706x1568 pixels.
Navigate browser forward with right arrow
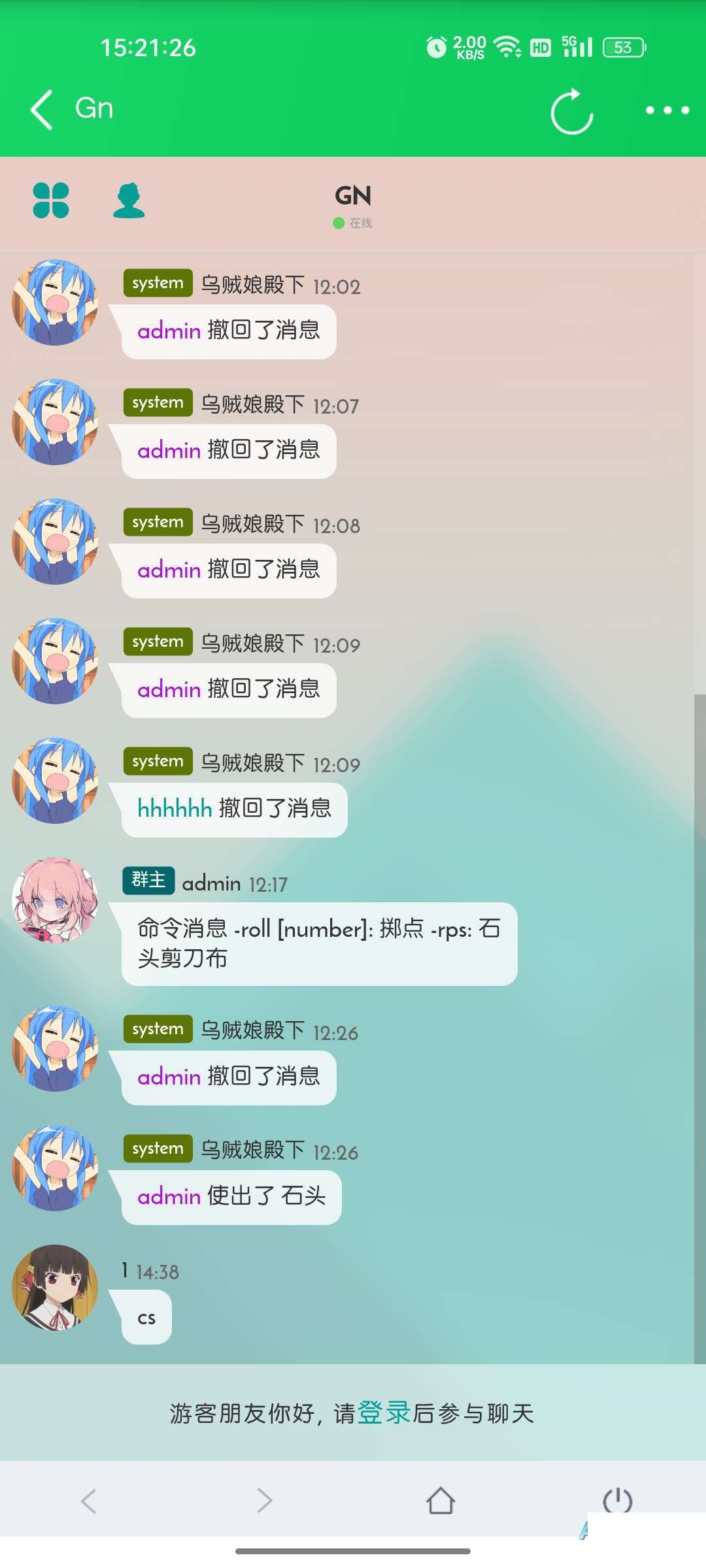tap(264, 1500)
